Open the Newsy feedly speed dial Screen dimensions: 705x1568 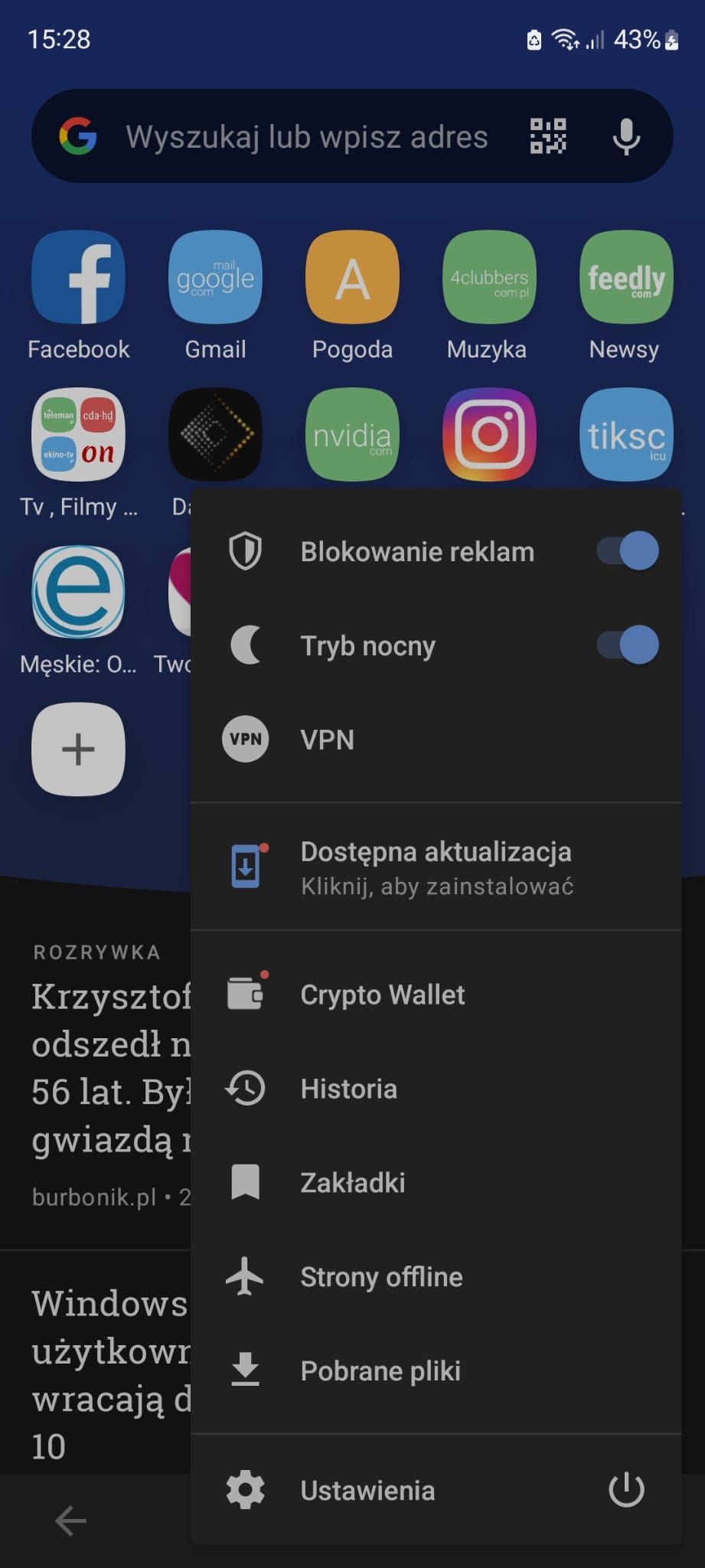tap(625, 277)
